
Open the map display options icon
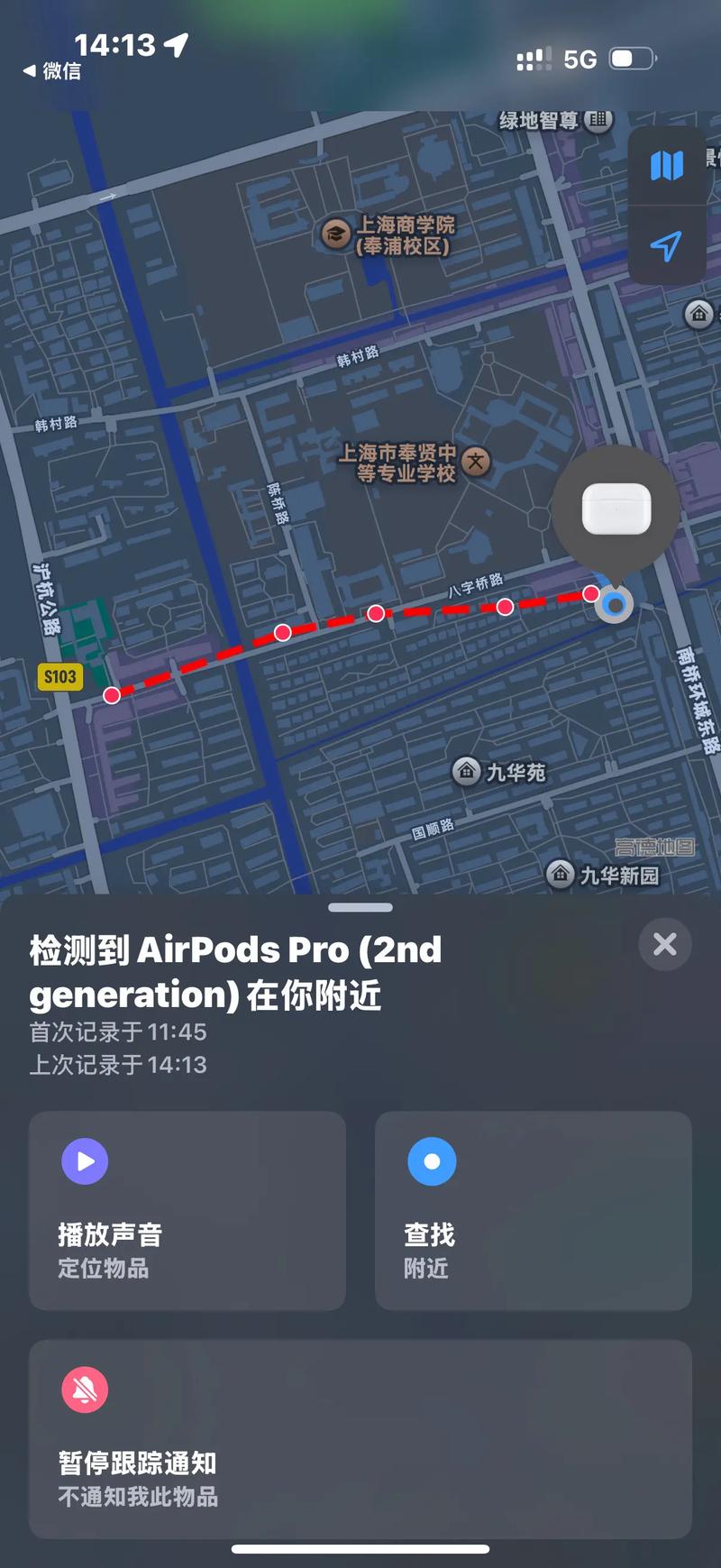665,166
